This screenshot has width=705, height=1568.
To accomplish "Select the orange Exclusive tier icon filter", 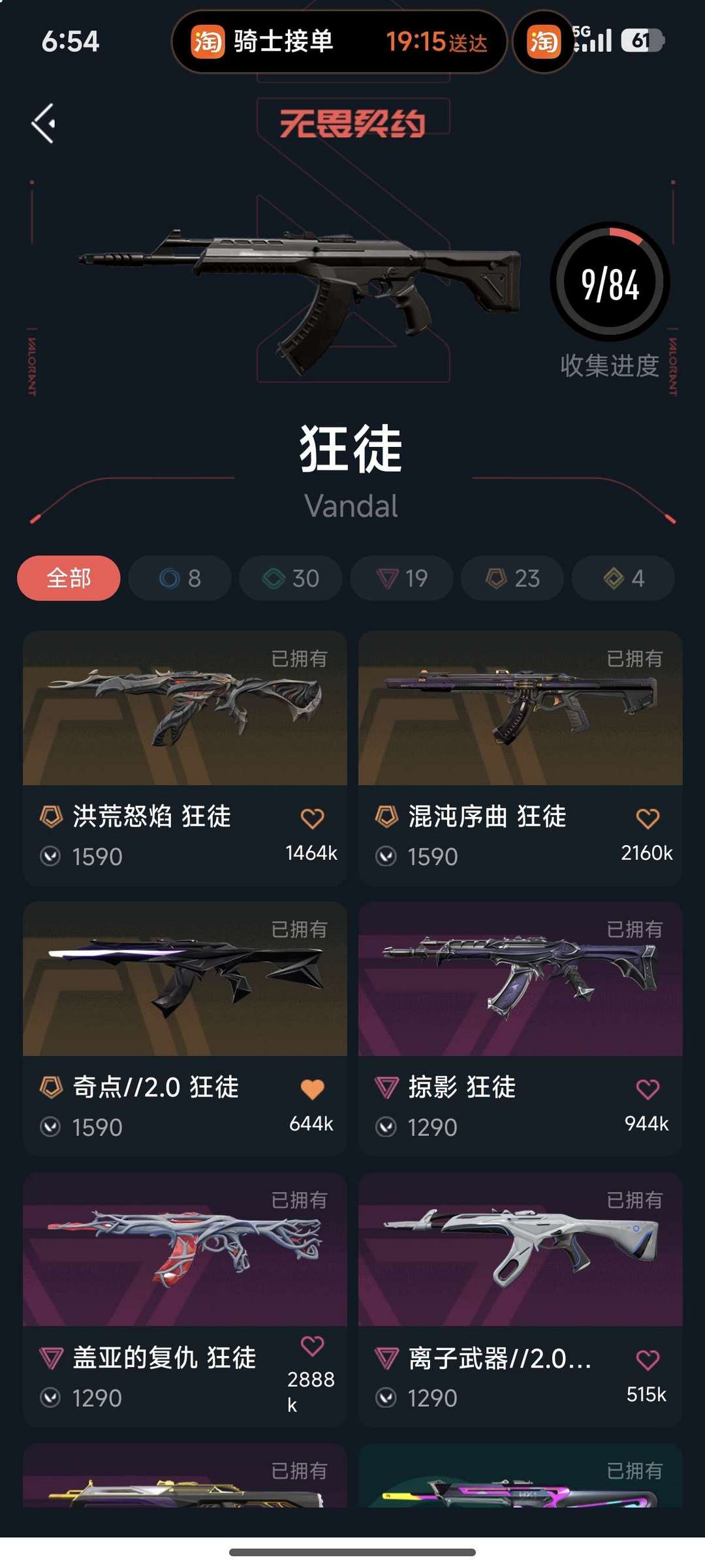I will pyautogui.click(x=512, y=578).
